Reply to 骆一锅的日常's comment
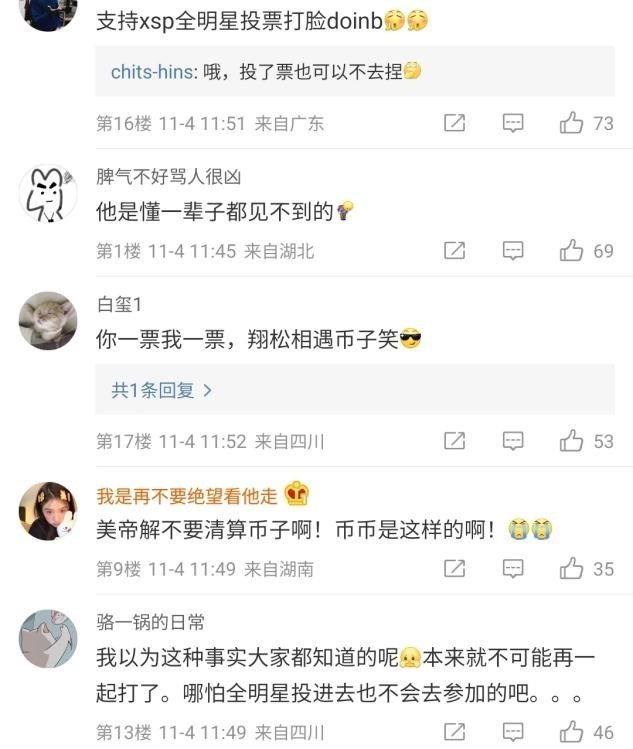 pyautogui.click(x=513, y=732)
